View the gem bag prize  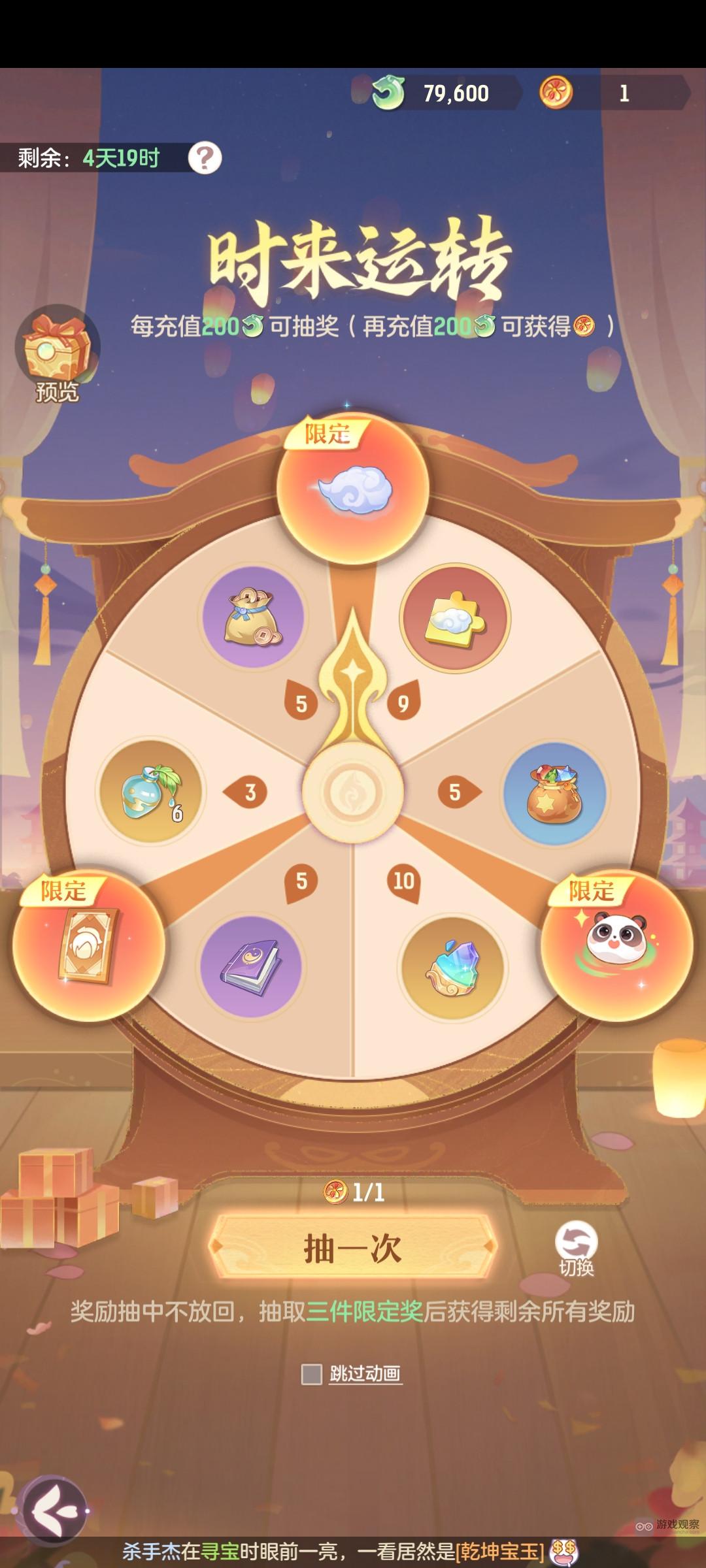(x=554, y=792)
